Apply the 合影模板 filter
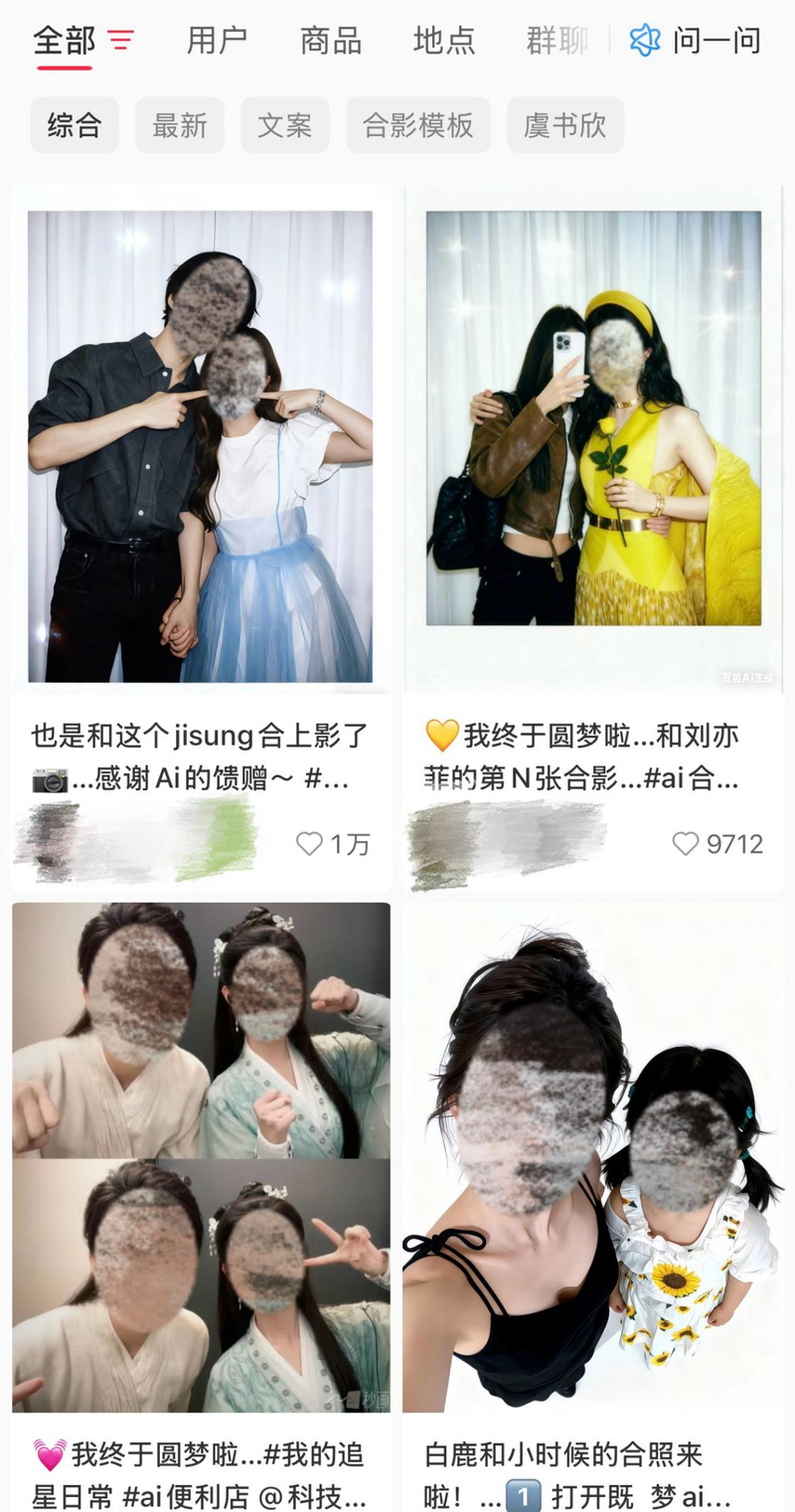The image size is (795, 1512). click(417, 125)
